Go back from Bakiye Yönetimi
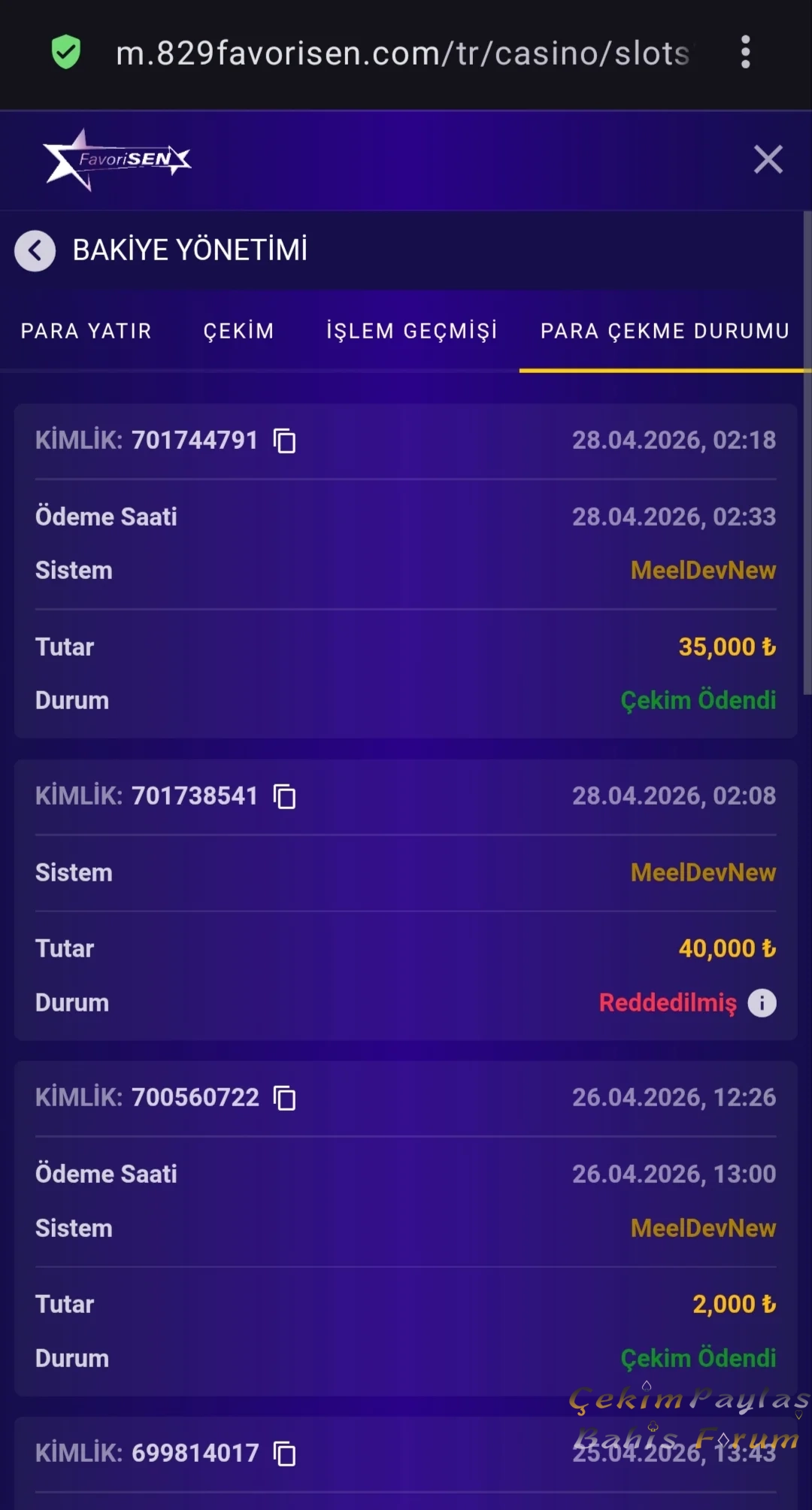This screenshot has height=1510, width=812. 35,250
